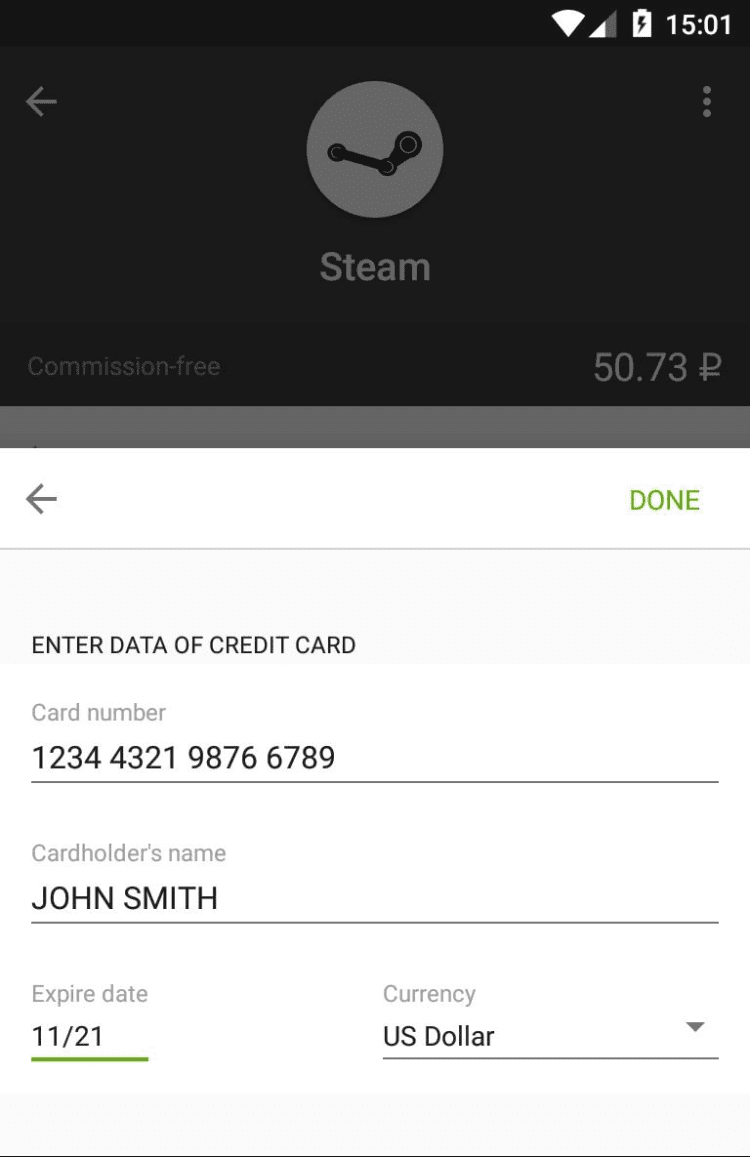Edit the cardholder's name field
The height and width of the screenshot is (1157, 750).
pyautogui.click(x=374, y=898)
